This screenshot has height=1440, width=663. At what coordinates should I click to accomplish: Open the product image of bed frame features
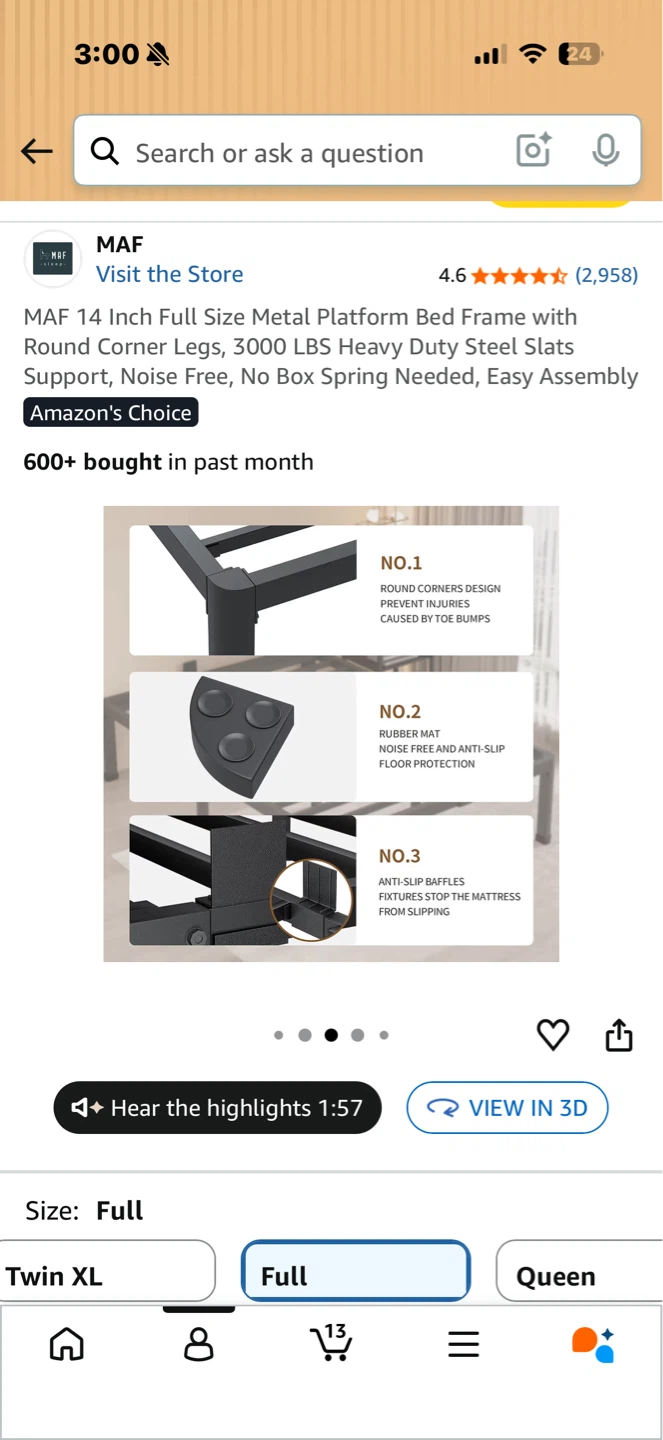(x=331, y=734)
